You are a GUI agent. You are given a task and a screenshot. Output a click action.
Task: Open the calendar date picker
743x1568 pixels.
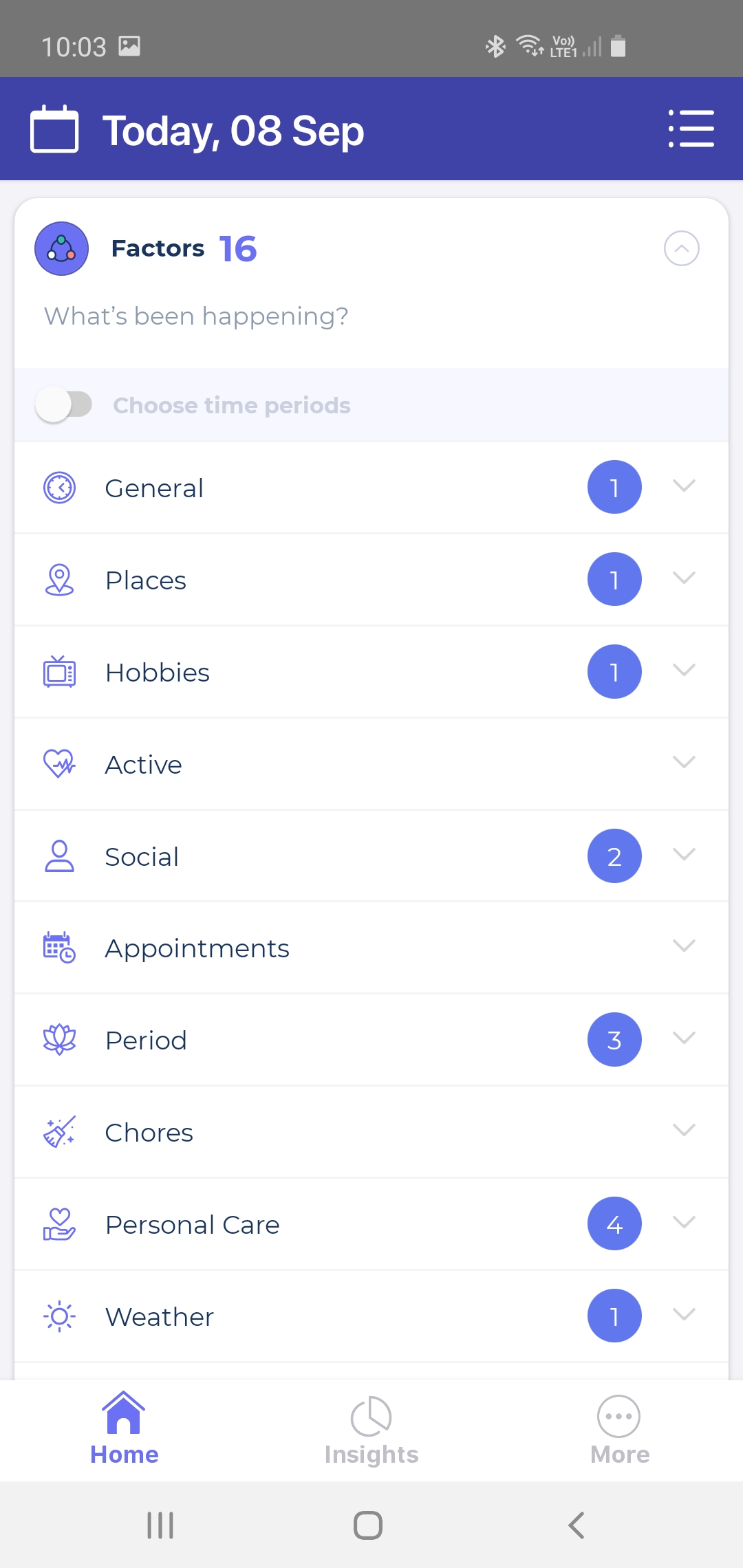[x=54, y=129]
